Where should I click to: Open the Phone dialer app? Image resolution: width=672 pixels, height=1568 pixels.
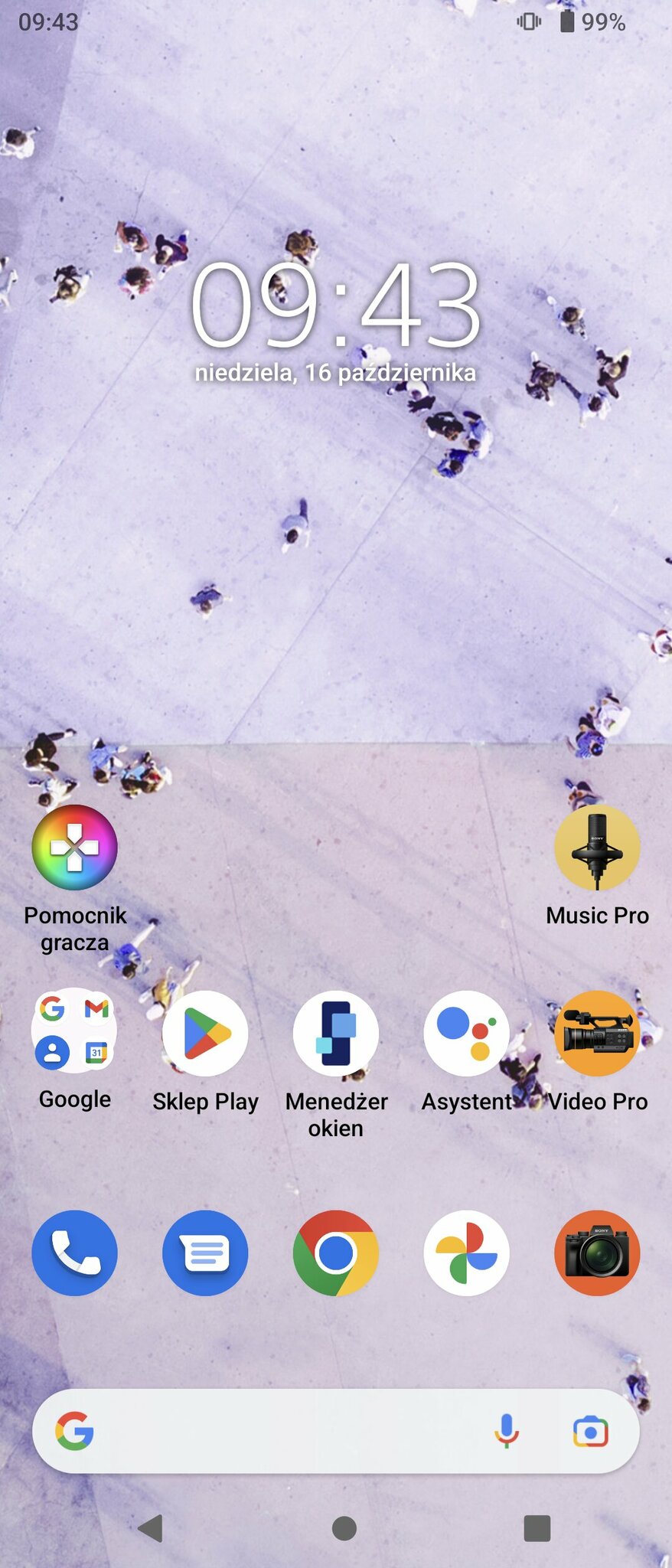(74, 1253)
